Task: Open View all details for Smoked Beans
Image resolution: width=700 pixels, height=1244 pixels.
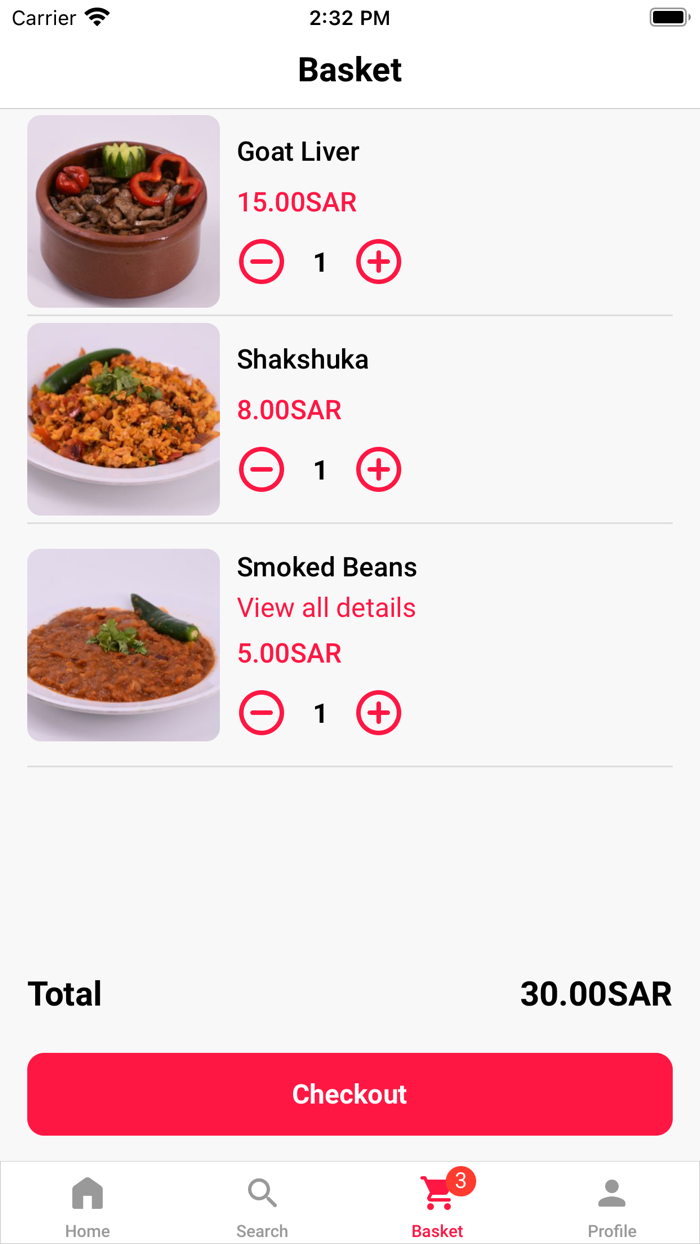Action: coord(326,608)
